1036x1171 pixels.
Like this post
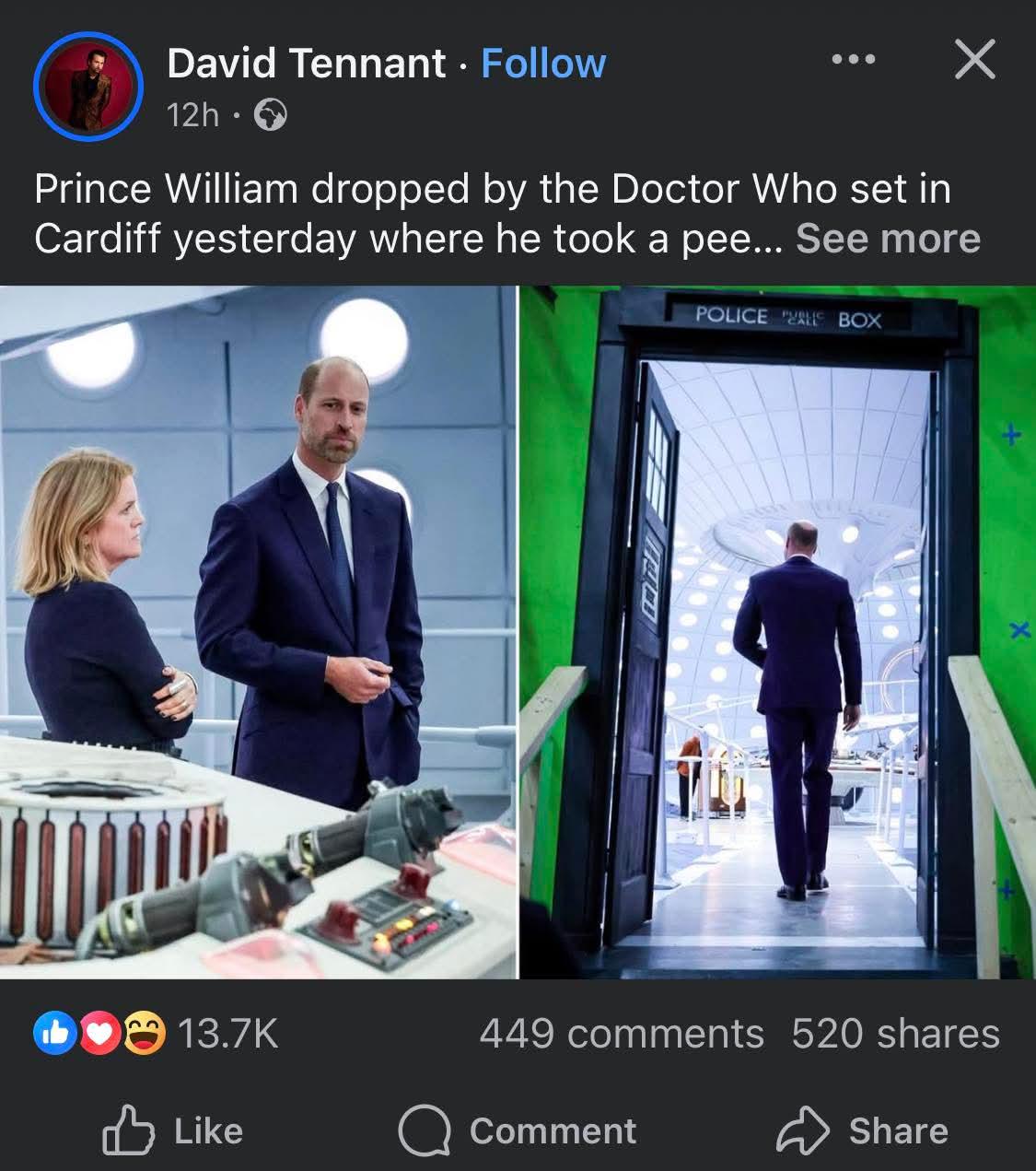click(x=172, y=1130)
